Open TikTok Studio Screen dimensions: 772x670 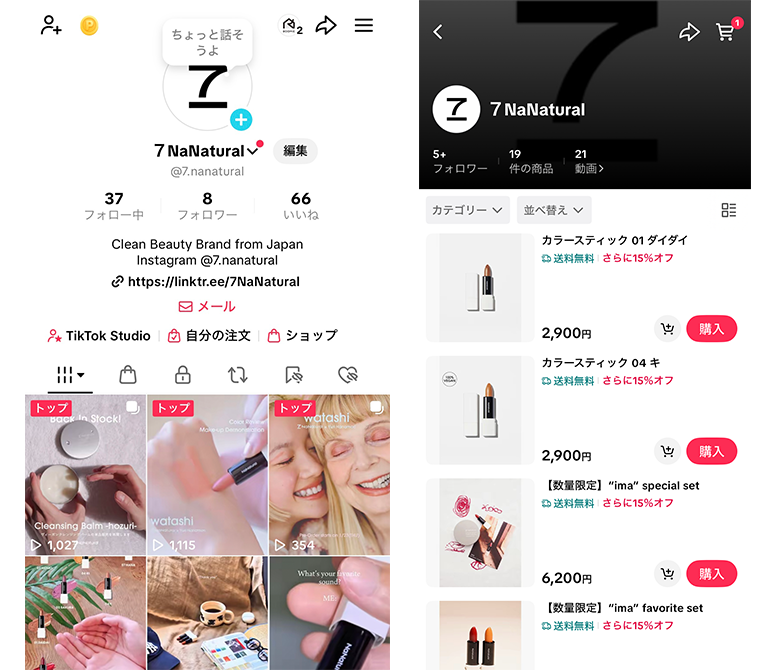(x=99, y=336)
